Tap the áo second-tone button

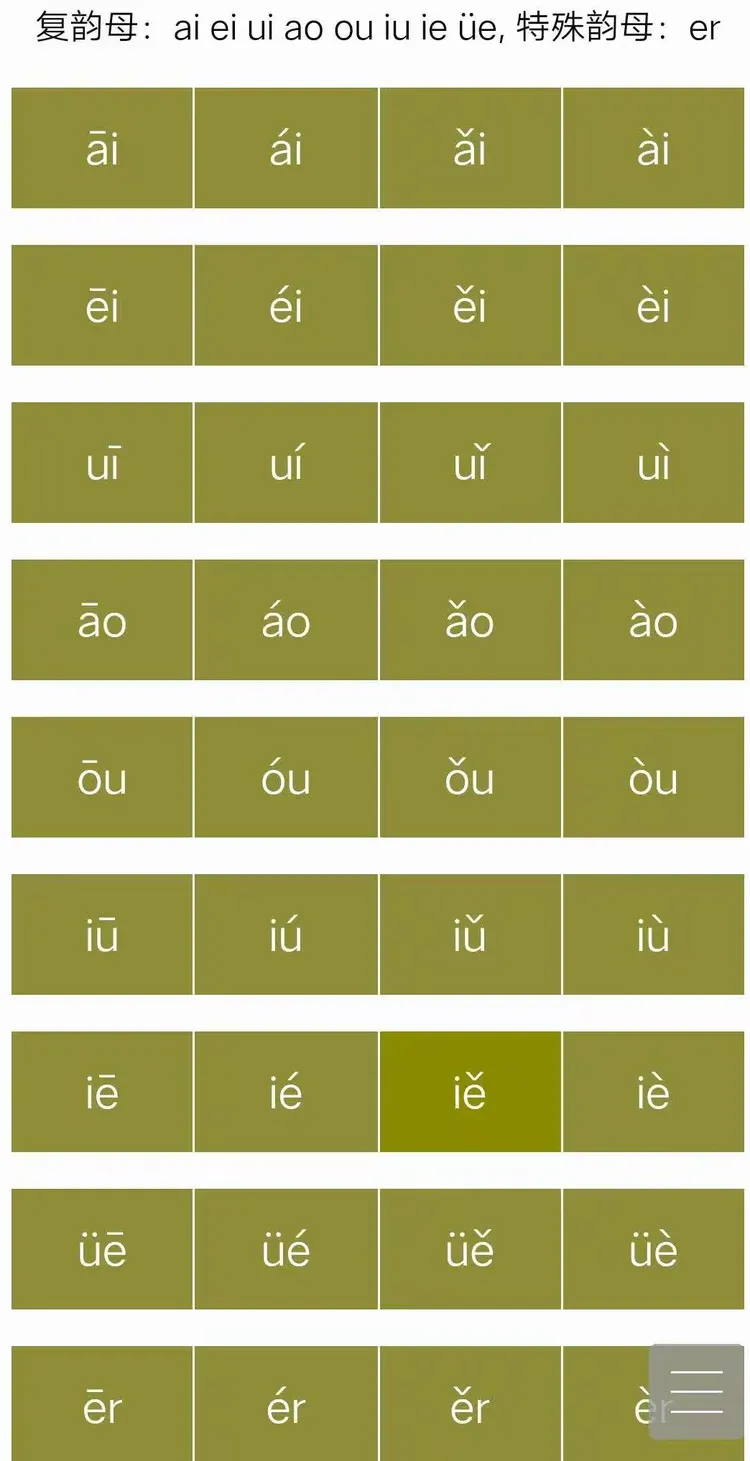[286, 620]
